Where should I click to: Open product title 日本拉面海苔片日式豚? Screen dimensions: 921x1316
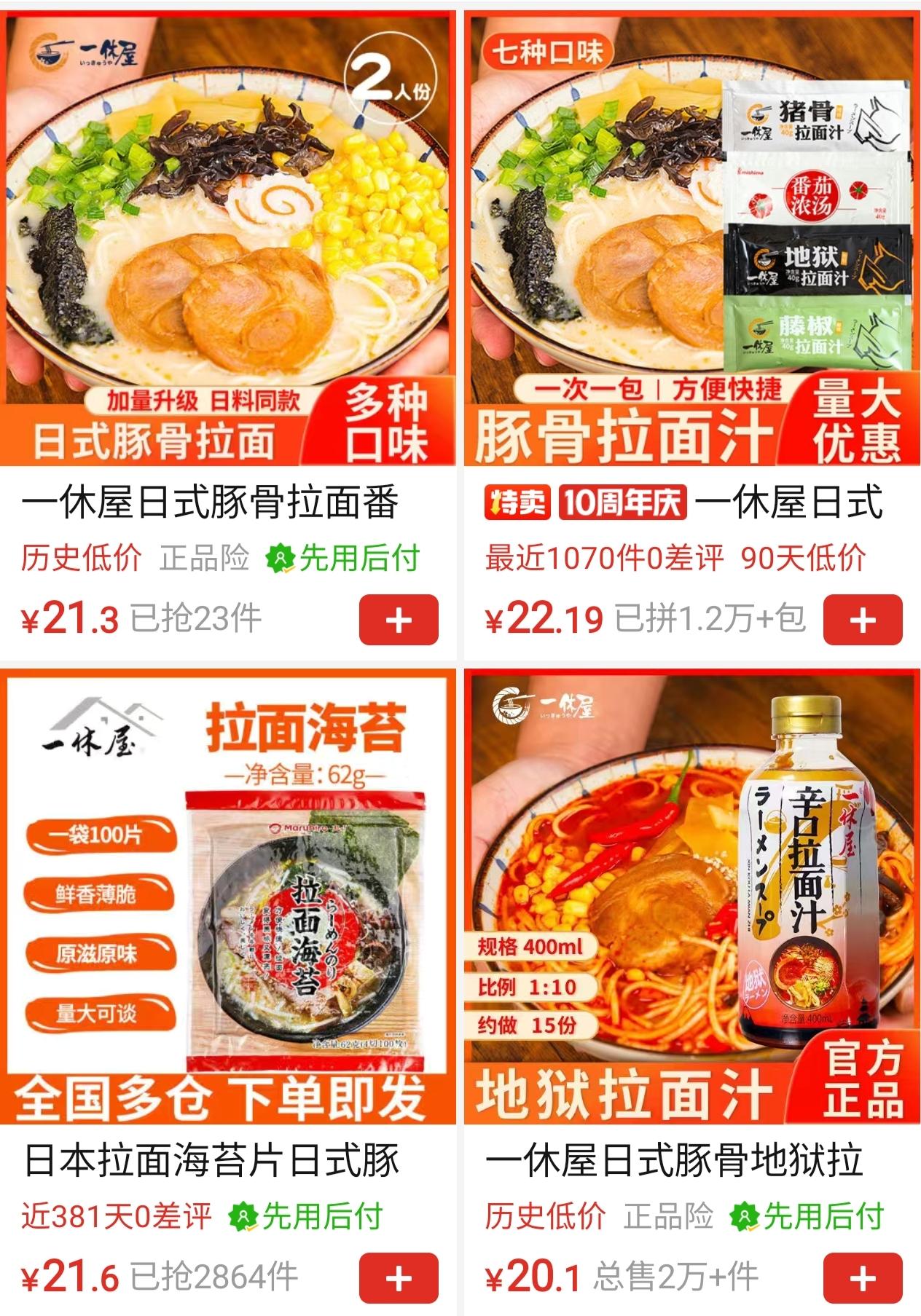211,1161
